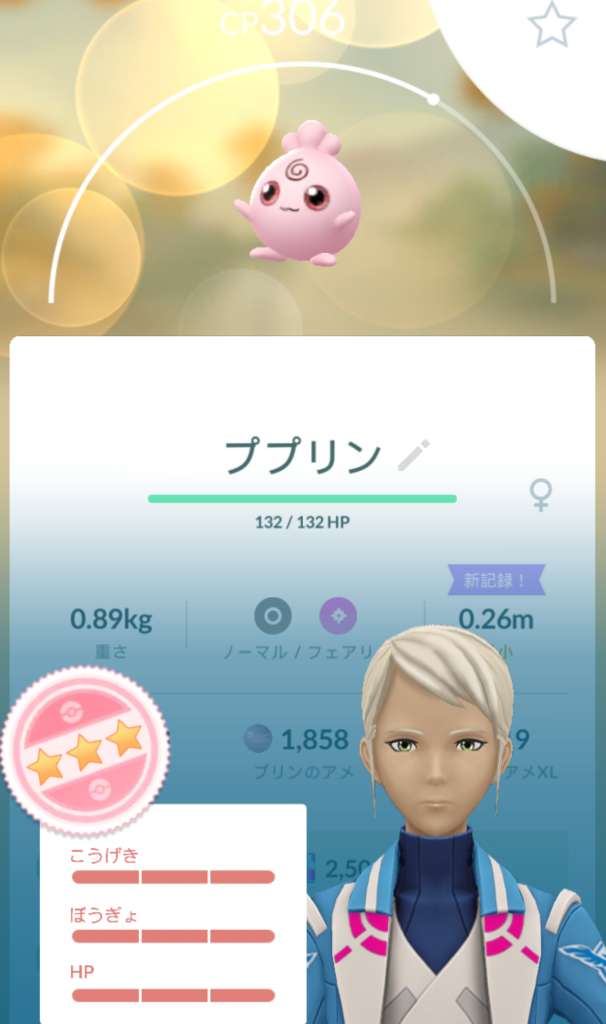Edit the ププリン nickname with pencil

pos(413,455)
